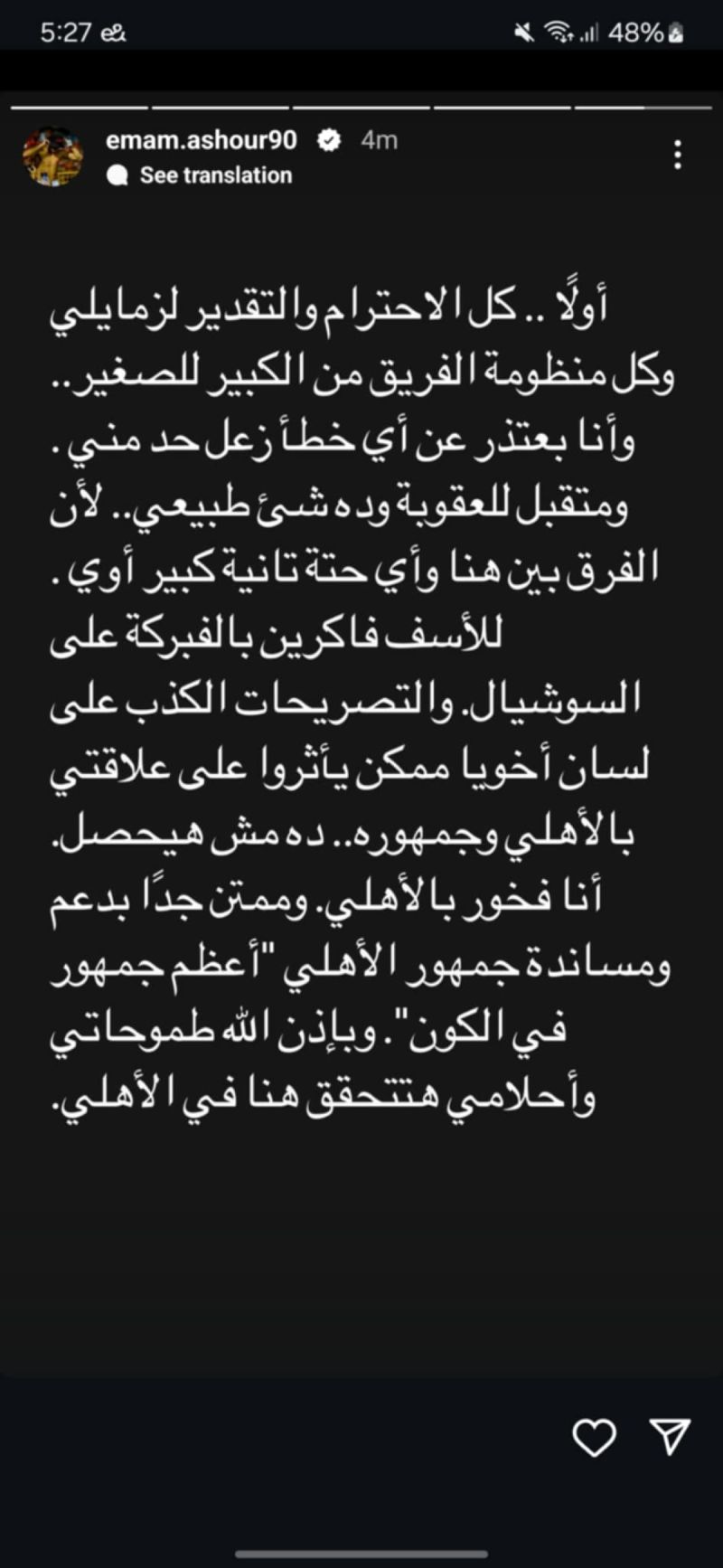The image size is (723, 1568).
Task: Open emam.ashour90's profile via the username
Action: [x=201, y=141]
